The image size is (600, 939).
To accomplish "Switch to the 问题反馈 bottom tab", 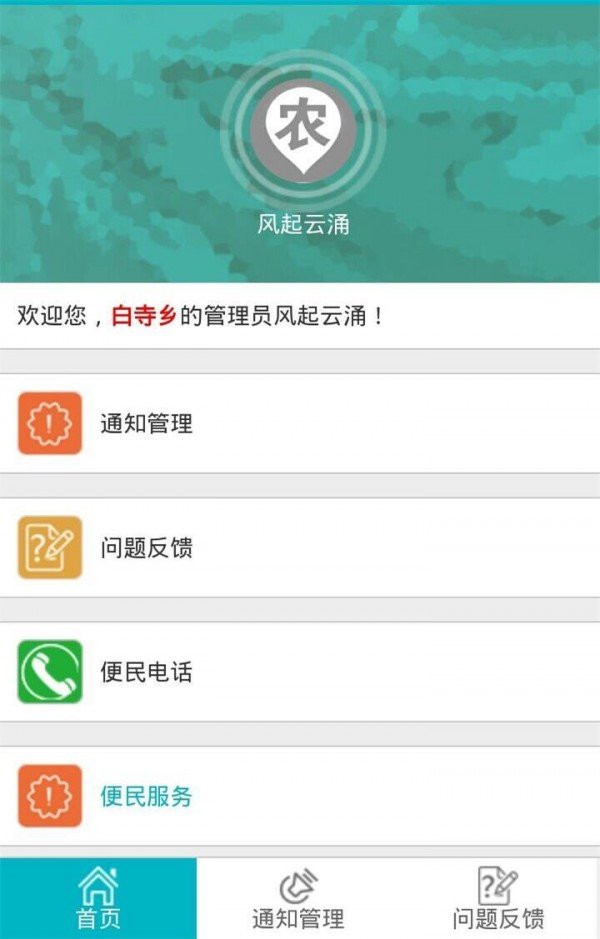I will (x=498, y=898).
